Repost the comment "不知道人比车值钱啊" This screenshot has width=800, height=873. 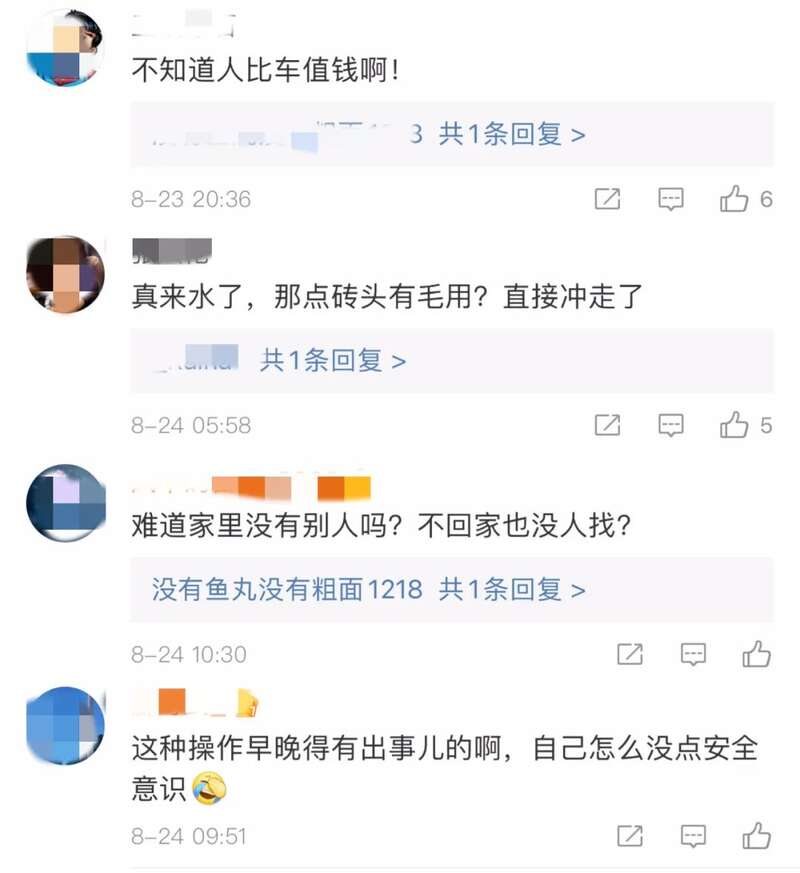607,199
